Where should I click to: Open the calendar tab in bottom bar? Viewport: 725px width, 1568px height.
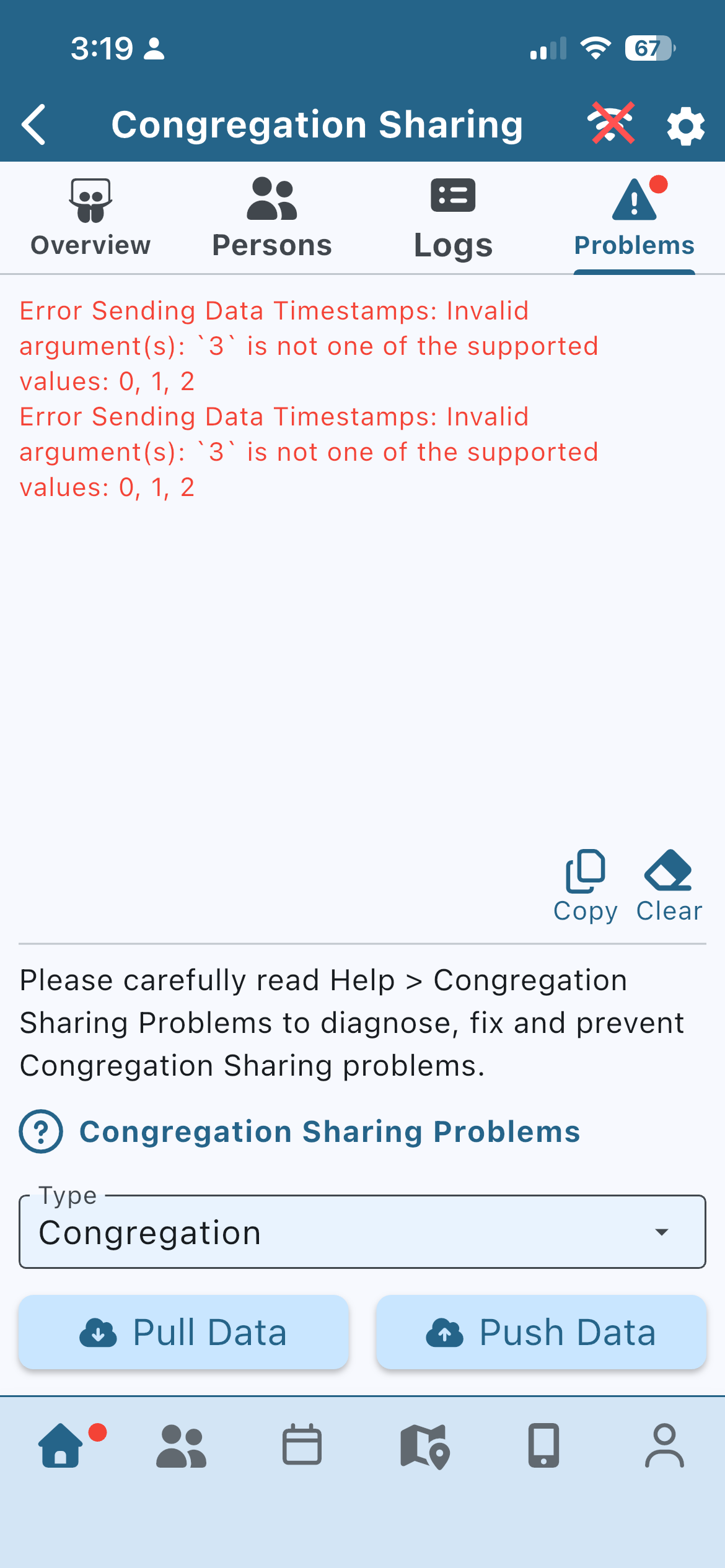(302, 1445)
